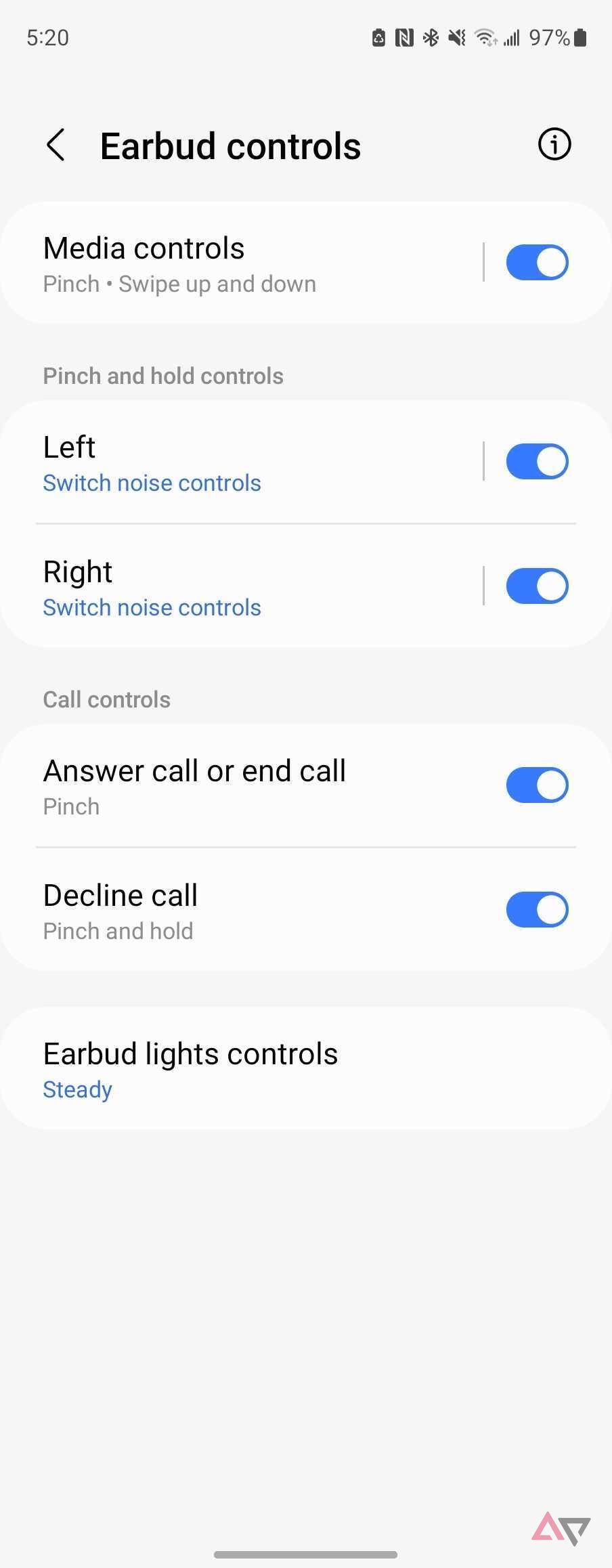Tap the back arrow to exit Earbud controls
Screen dimensions: 612x1568
pyautogui.click(x=55, y=144)
